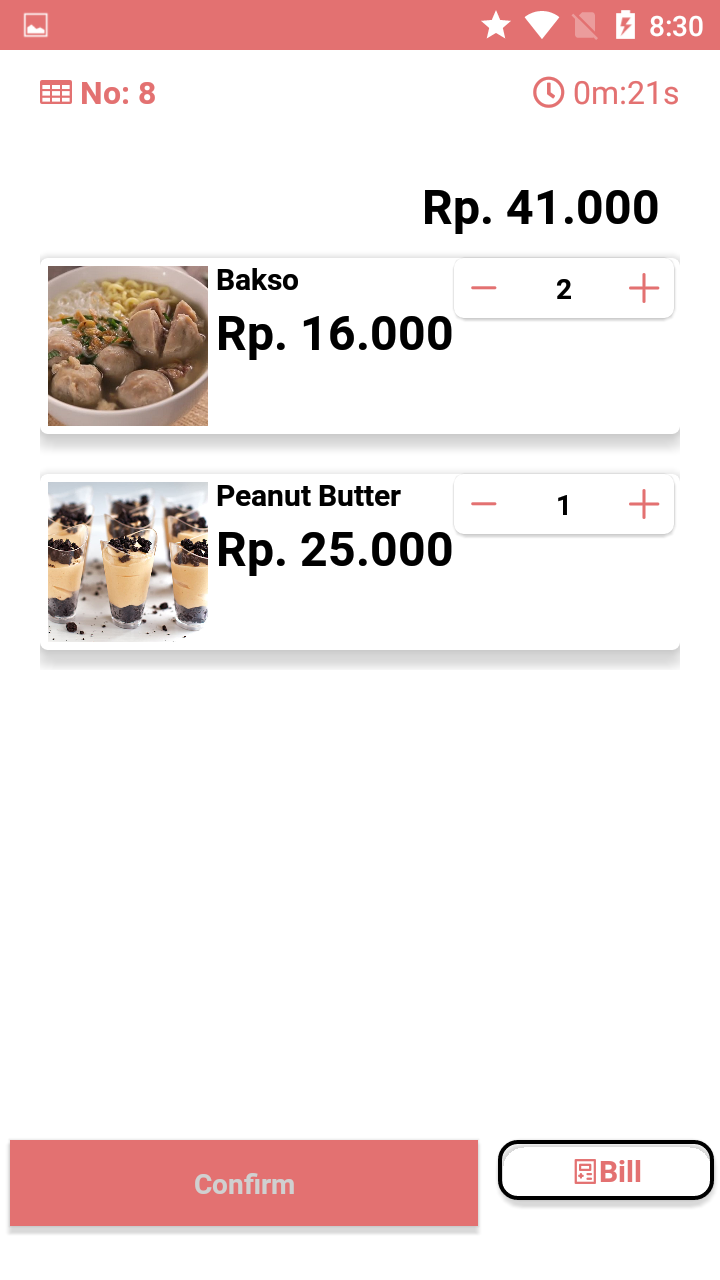Tap the star icon in the status bar

point(496,24)
